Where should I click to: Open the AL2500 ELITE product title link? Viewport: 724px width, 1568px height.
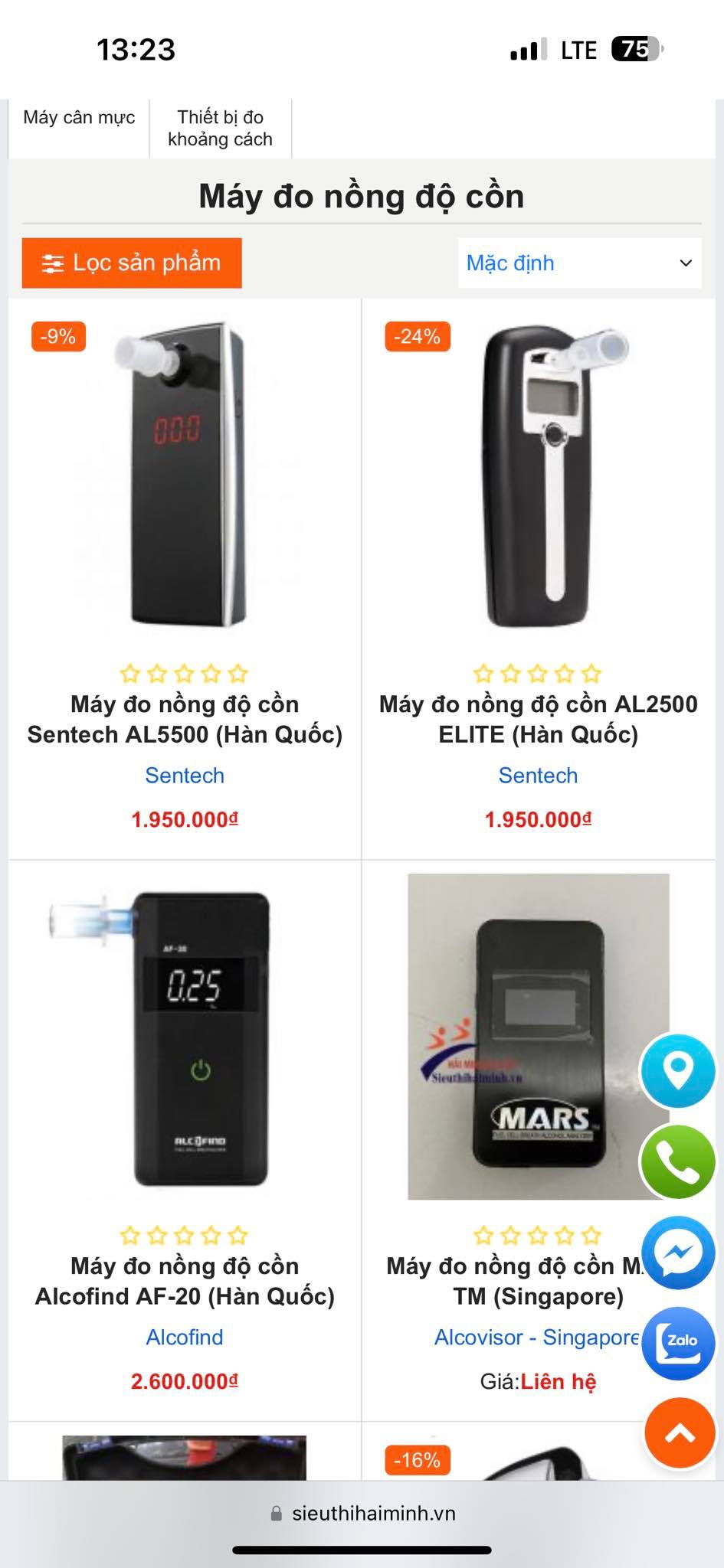[538, 719]
